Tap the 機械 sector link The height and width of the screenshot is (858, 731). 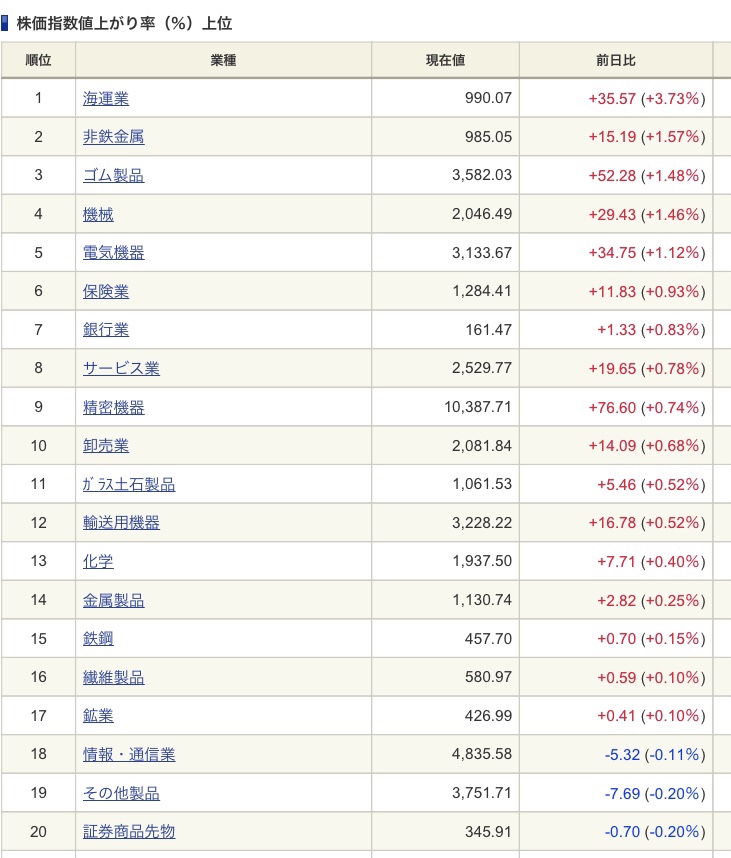(x=98, y=214)
